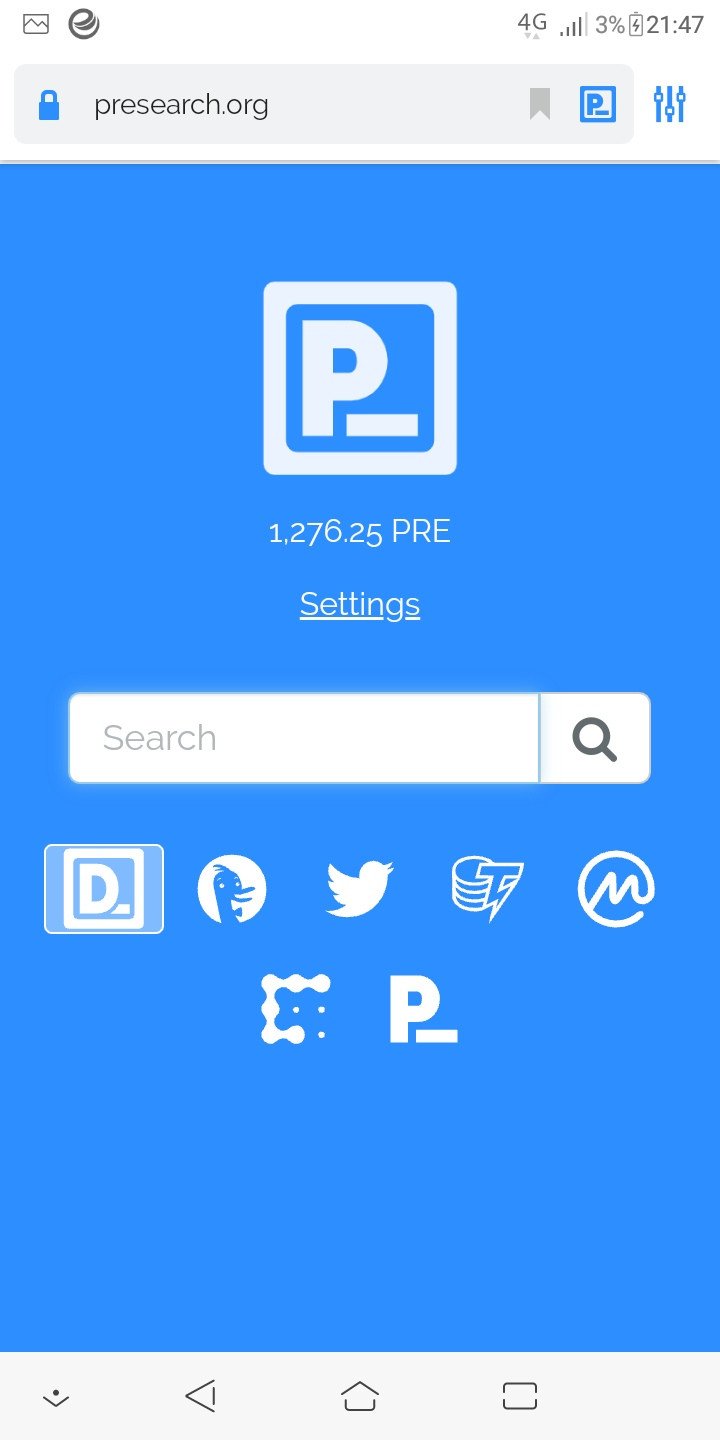Open the Presearch extension icon in toolbar
Image resolution: width=720 pixels, height=1440 pixels.
click(598, 104)
